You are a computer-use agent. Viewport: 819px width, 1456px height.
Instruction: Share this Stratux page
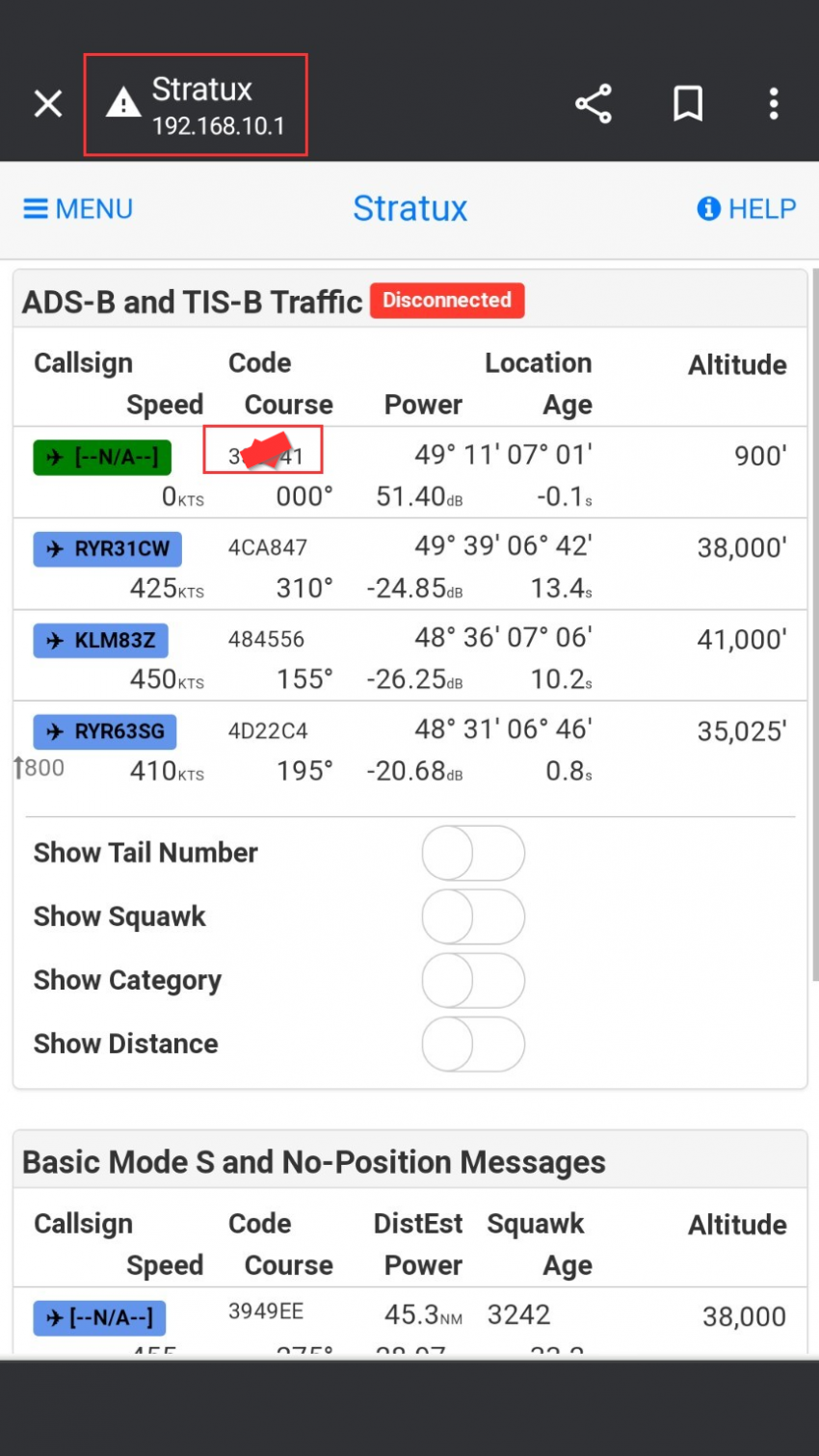click(594, 104)
